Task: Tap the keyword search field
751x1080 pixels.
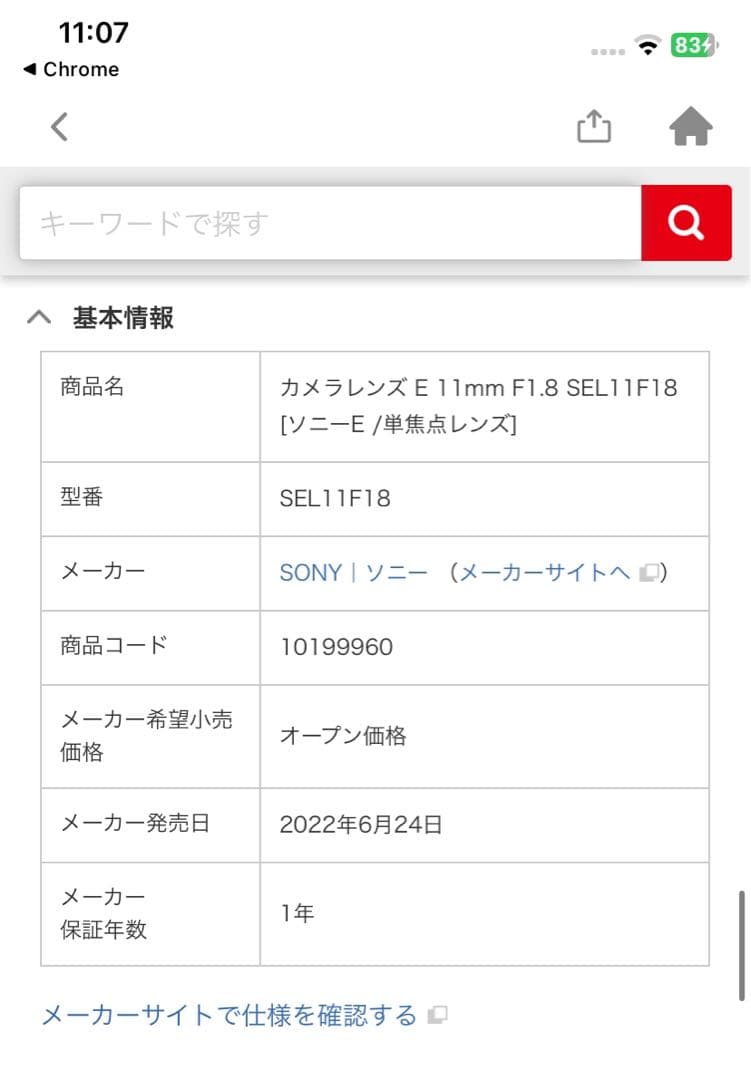Action: click(x=330, y=223)
